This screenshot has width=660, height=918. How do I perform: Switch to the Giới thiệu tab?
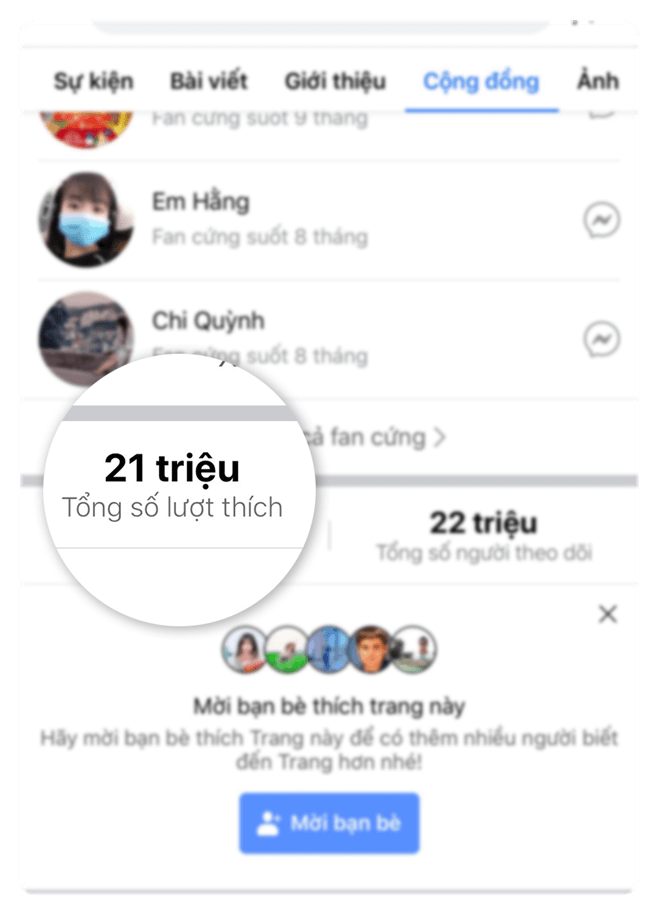pyautogui.click(x=335, y=82)
